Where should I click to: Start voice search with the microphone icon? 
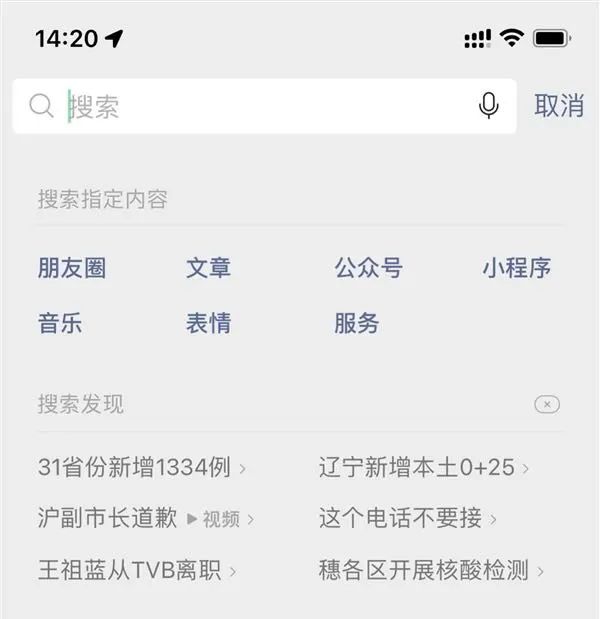click(x=488, y=106)
